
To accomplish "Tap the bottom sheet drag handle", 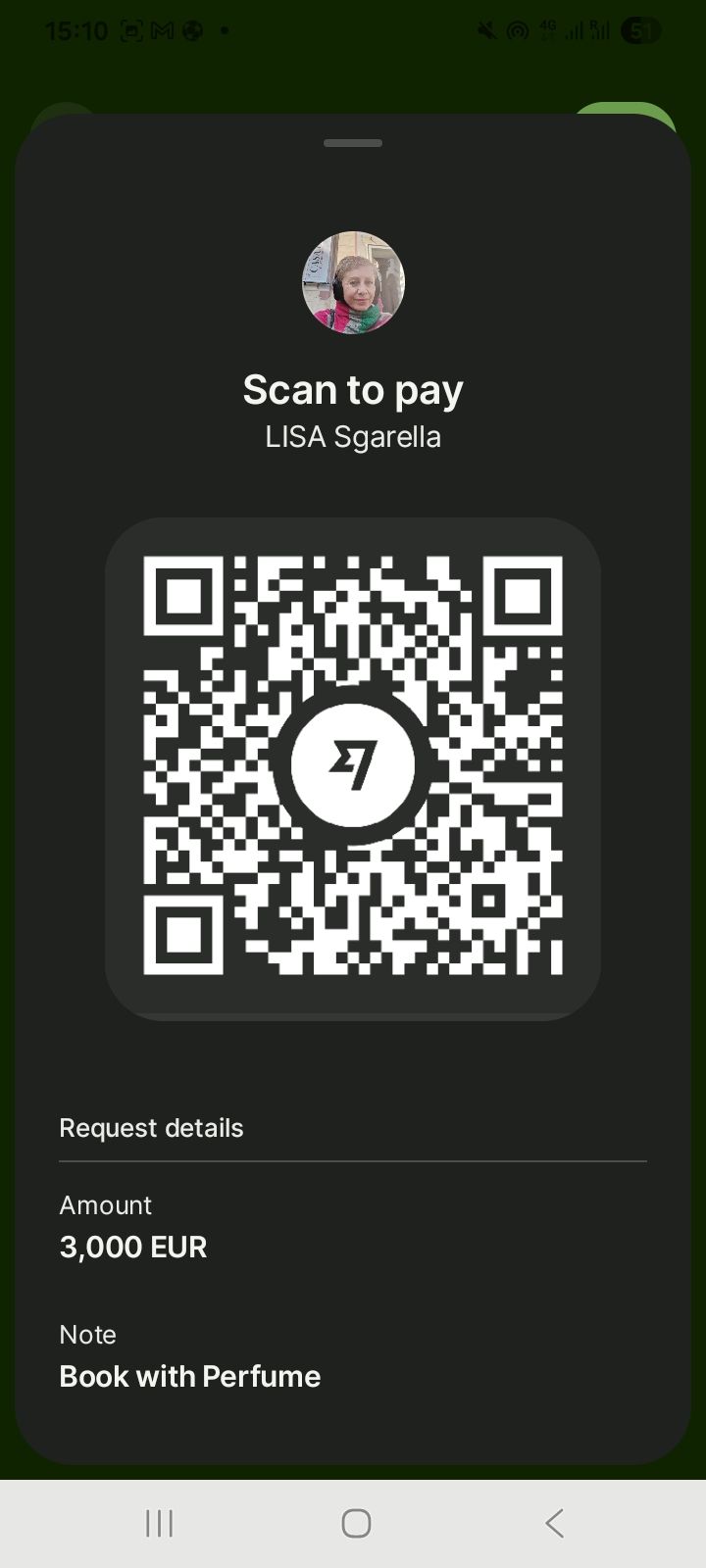I will click(353, 143).
